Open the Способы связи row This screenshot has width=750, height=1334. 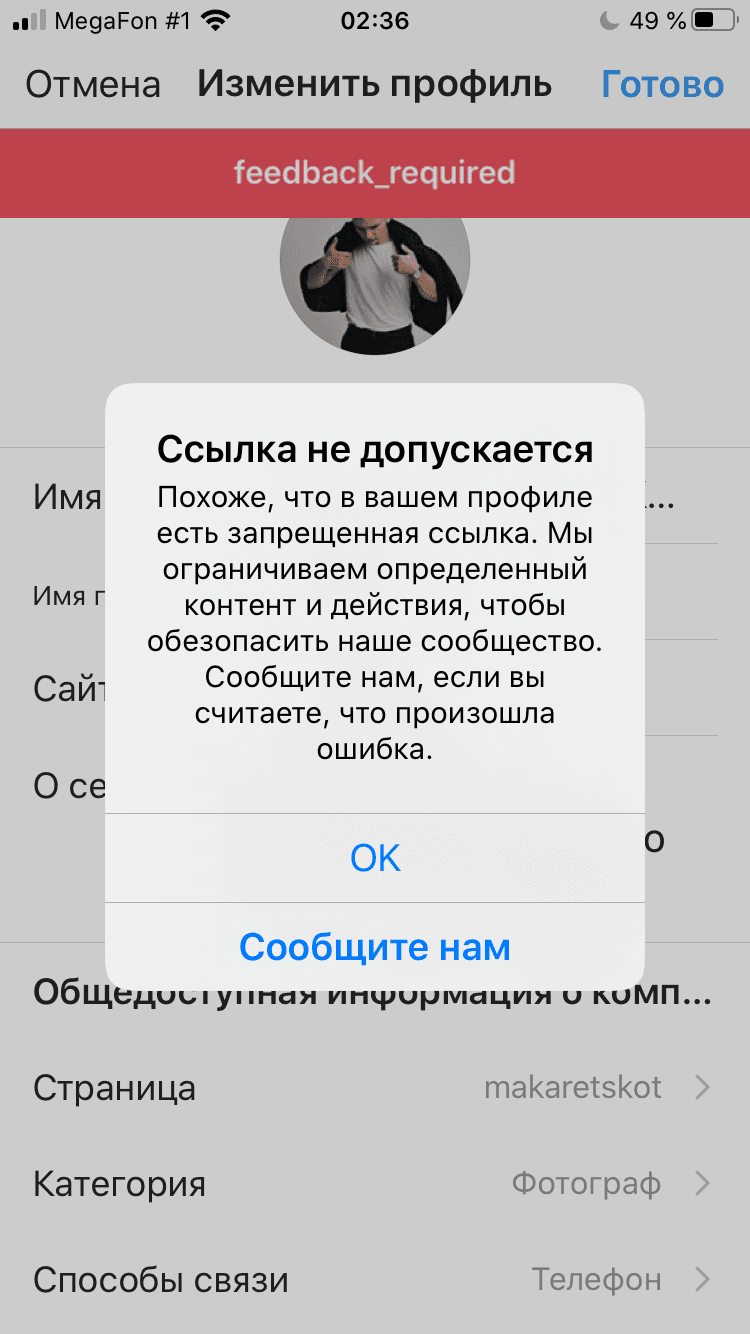click(x=375, y=1279)
